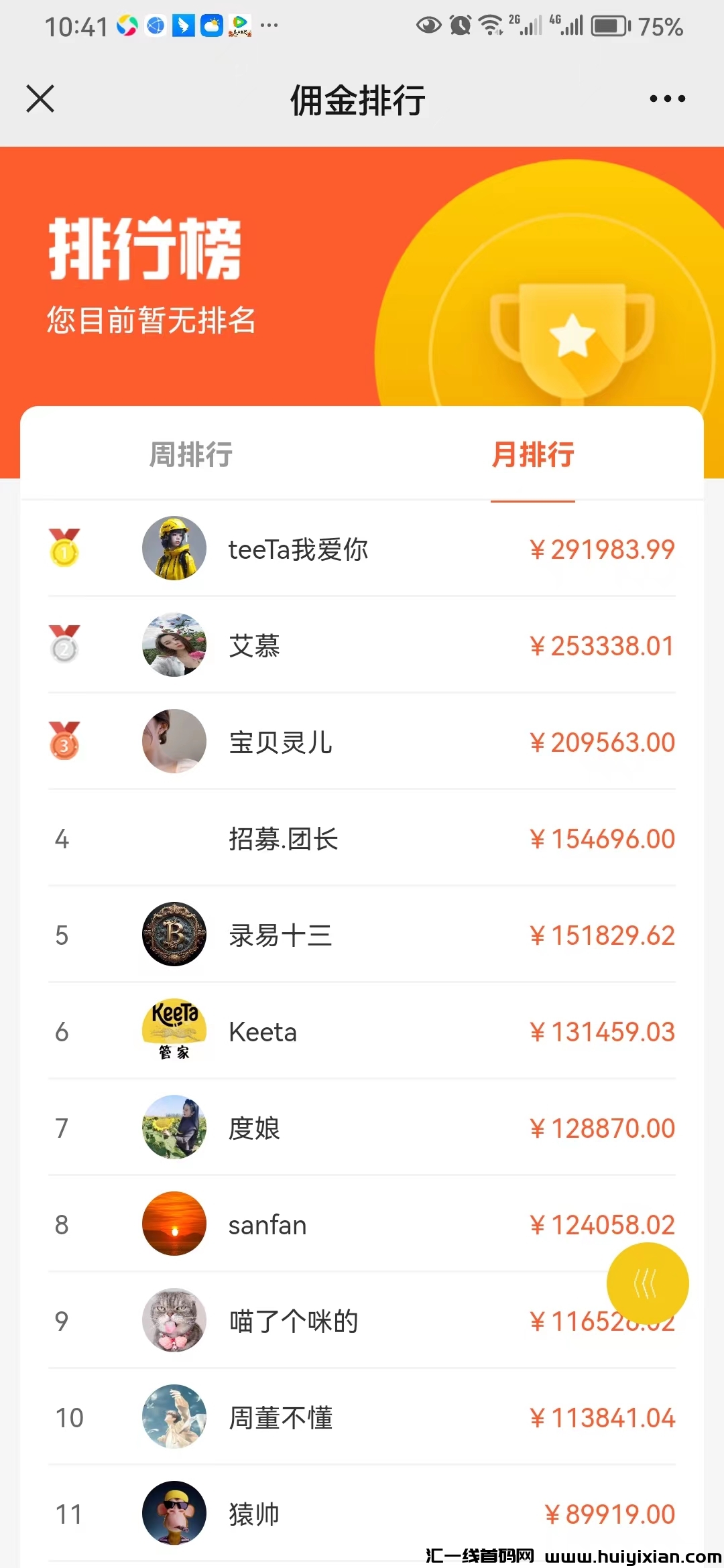This screenshot has height=1568, width=724.
Task: Select the 月排行 tab
Action: [x=533, y=454]
